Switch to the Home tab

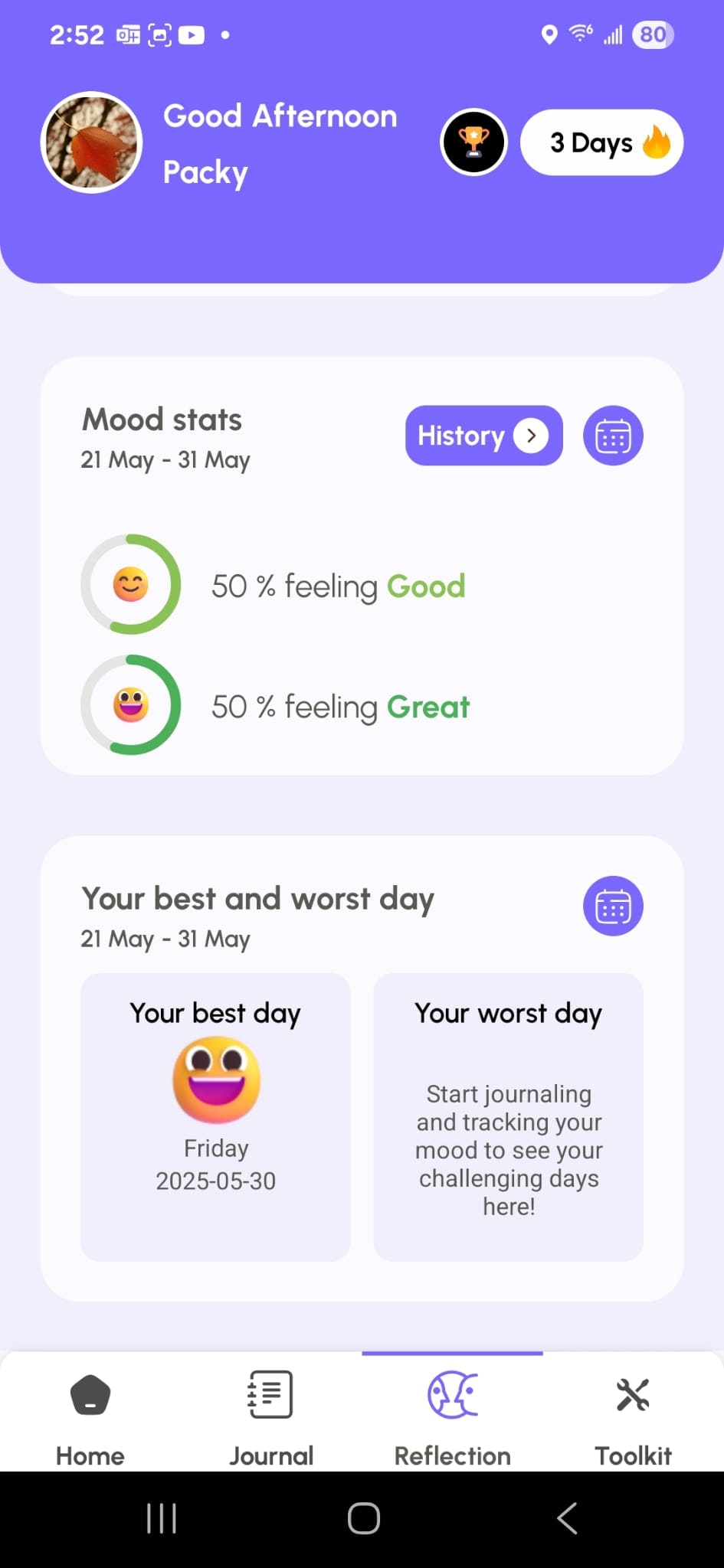(x=90, y=1416)
